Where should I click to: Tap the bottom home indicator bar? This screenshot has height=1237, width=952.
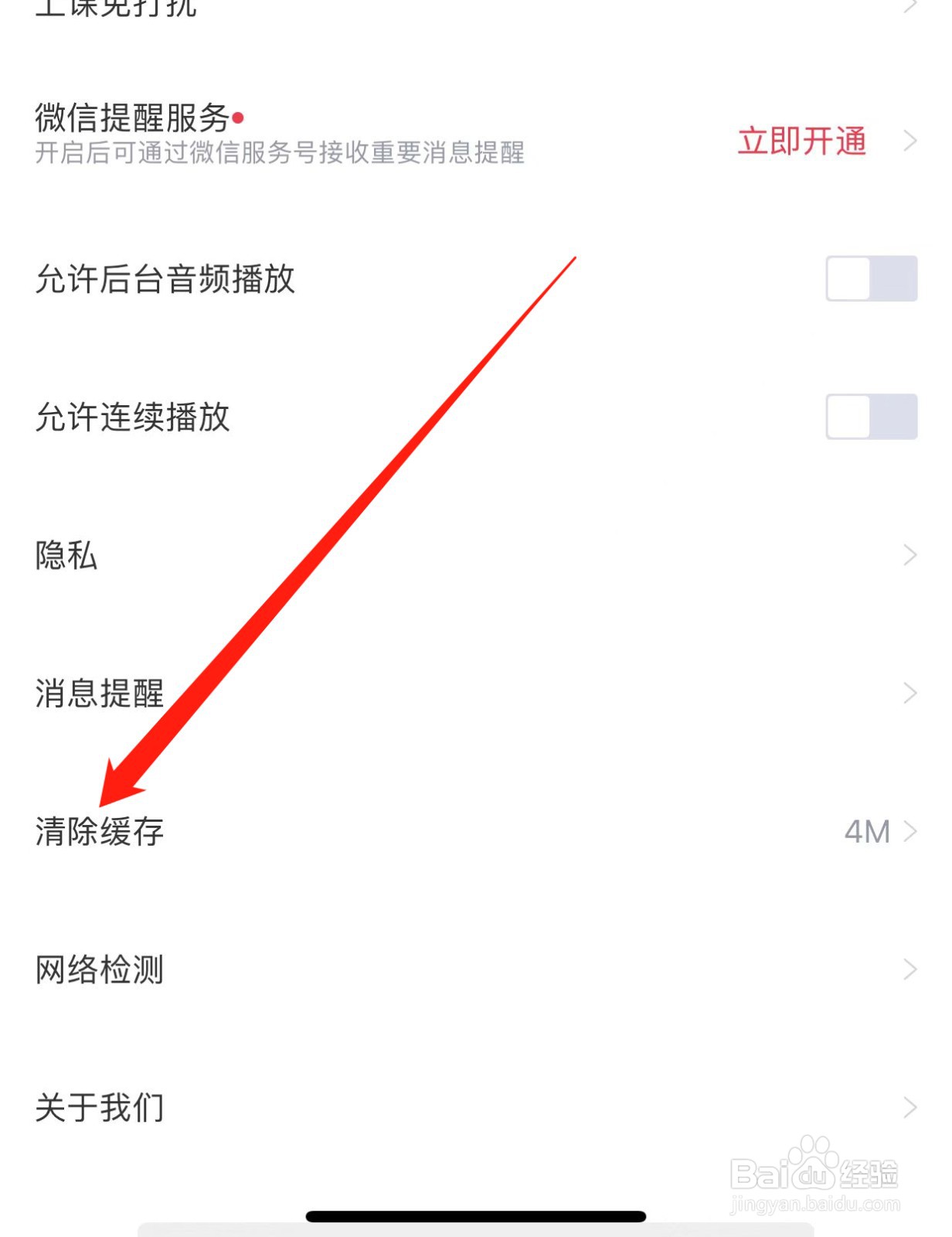(476, 1215)
